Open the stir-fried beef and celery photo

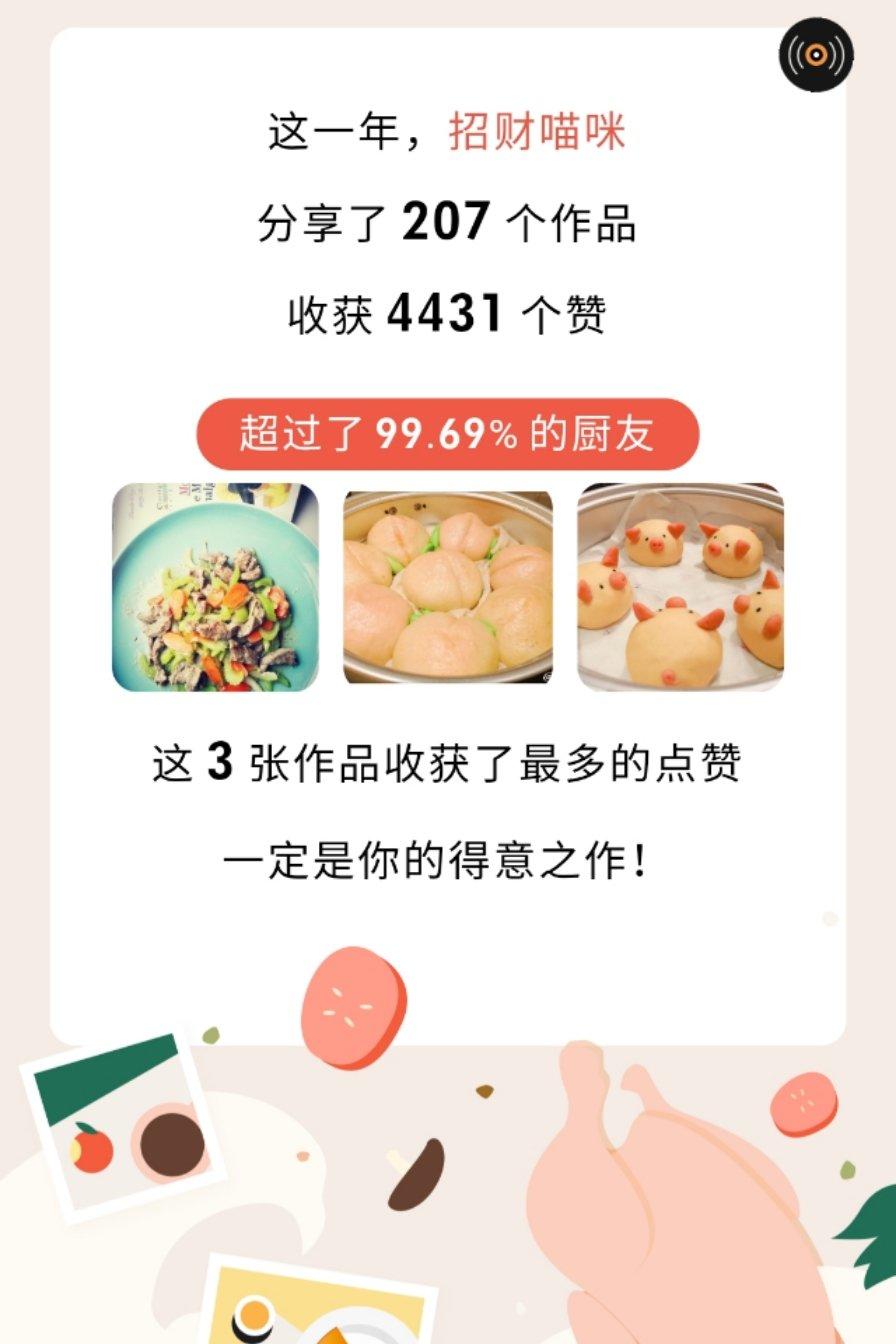[x=215, y=587]
